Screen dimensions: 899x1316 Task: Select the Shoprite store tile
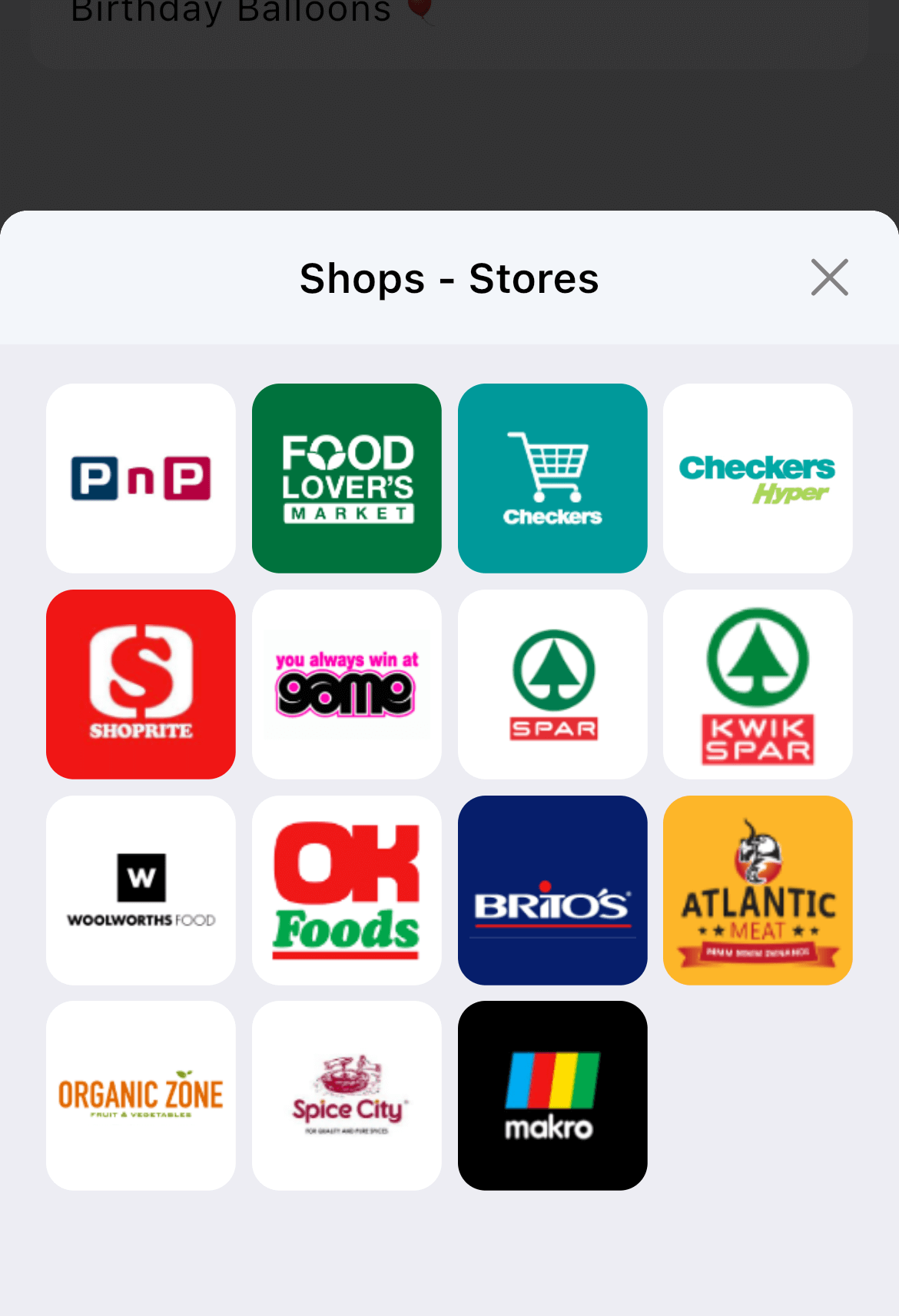[141, 684]
